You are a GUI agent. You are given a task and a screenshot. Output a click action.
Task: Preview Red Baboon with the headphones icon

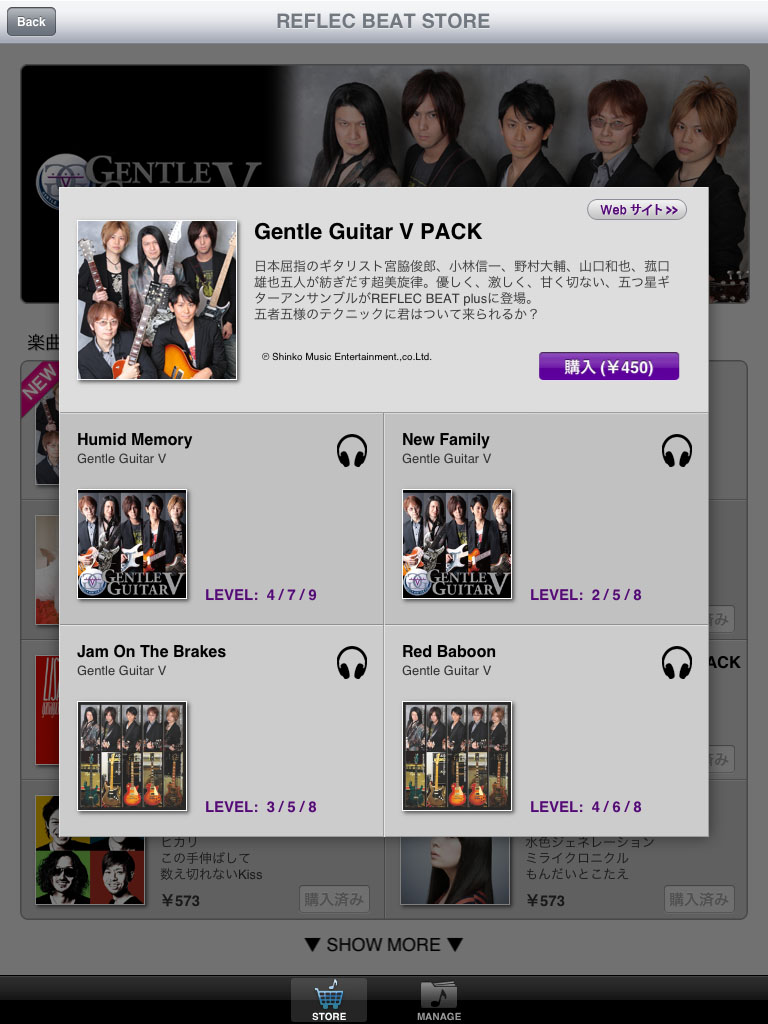677,663
